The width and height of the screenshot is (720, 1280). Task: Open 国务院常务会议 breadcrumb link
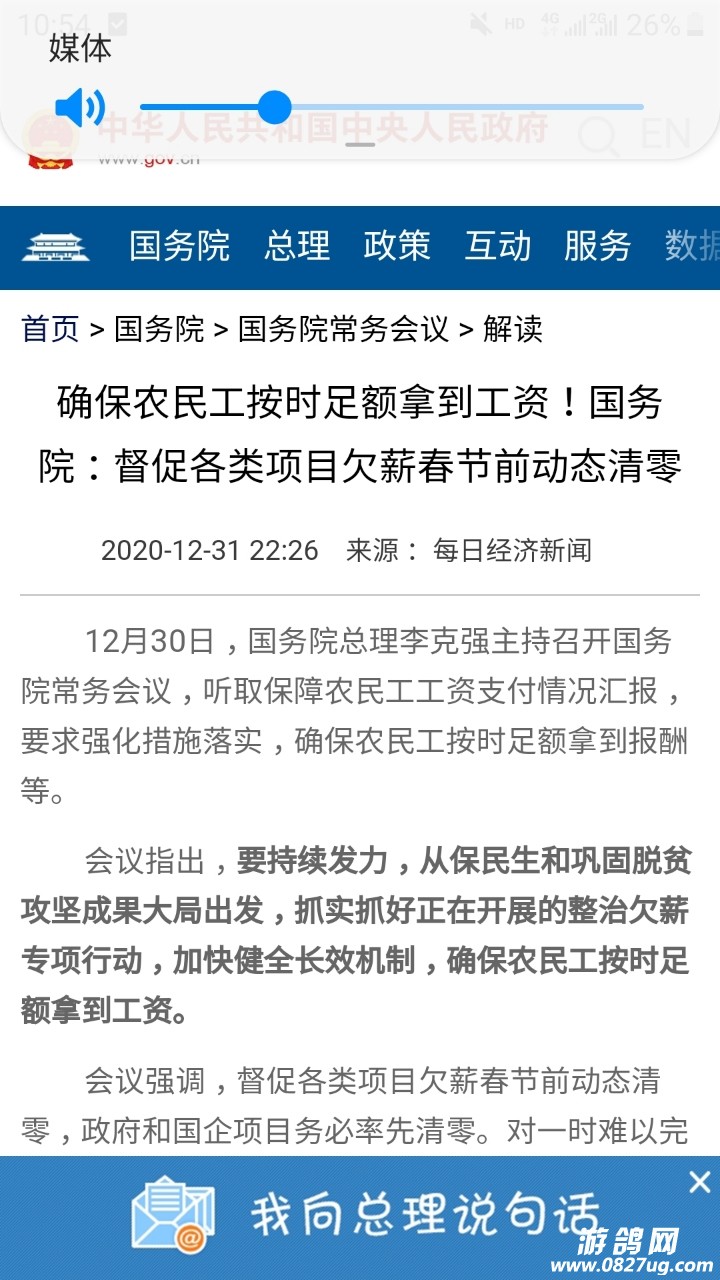pyautogui.click(x=343, y=329)
